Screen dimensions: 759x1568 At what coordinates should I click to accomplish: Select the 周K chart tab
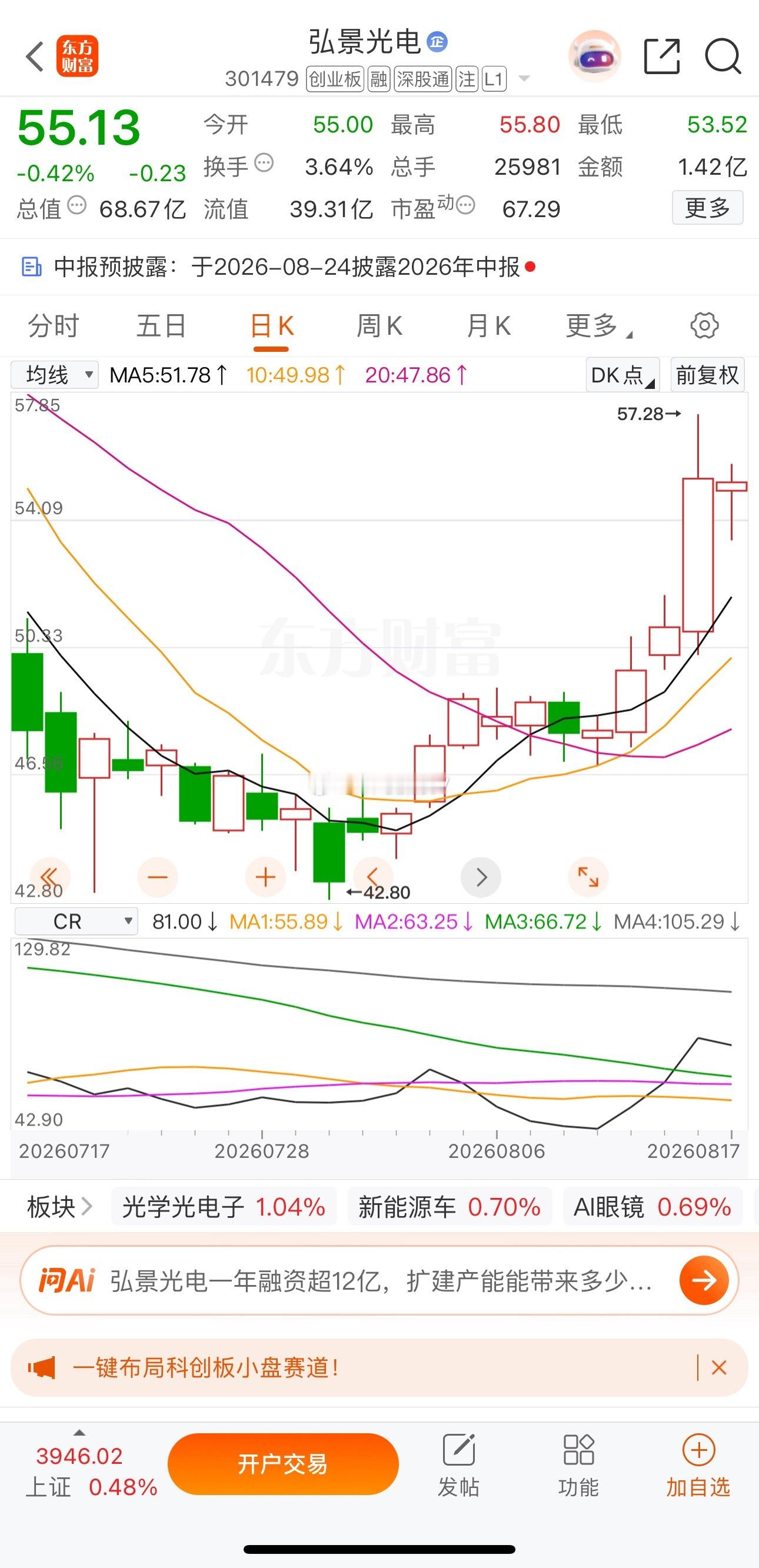pos(378,325)
